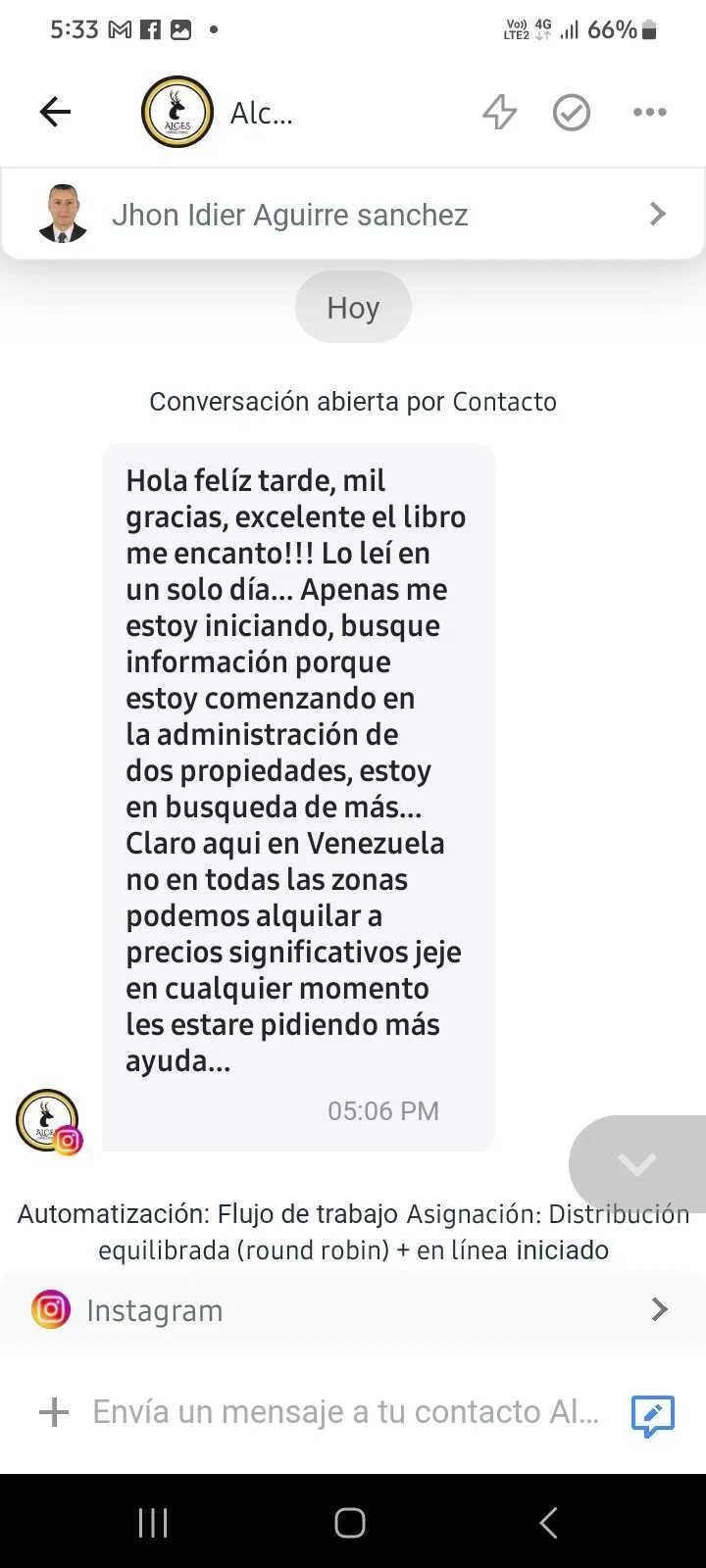
Task: Jump to latest message with down chevron
Action: click(x=637, y=1164)
